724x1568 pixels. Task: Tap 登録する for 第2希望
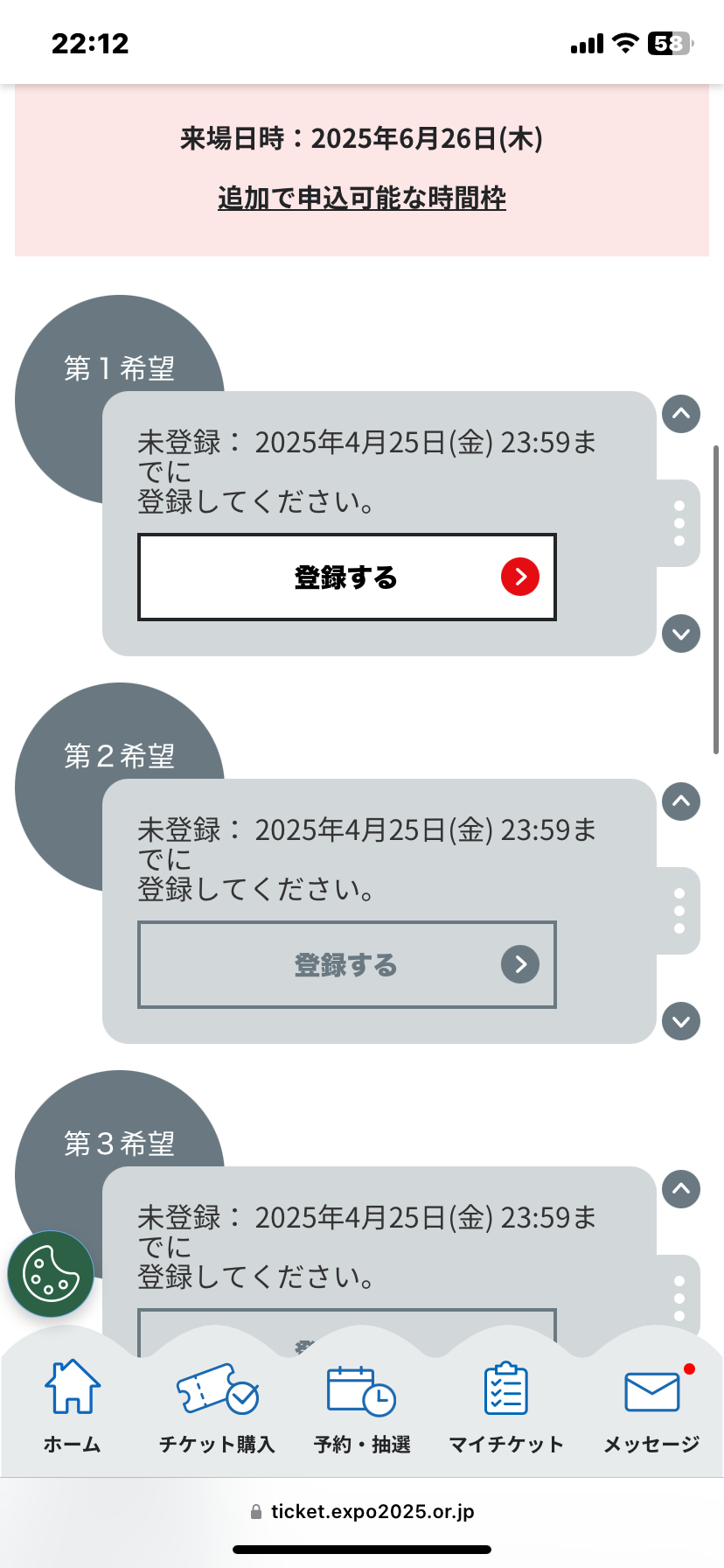click(x=347, y=965)
